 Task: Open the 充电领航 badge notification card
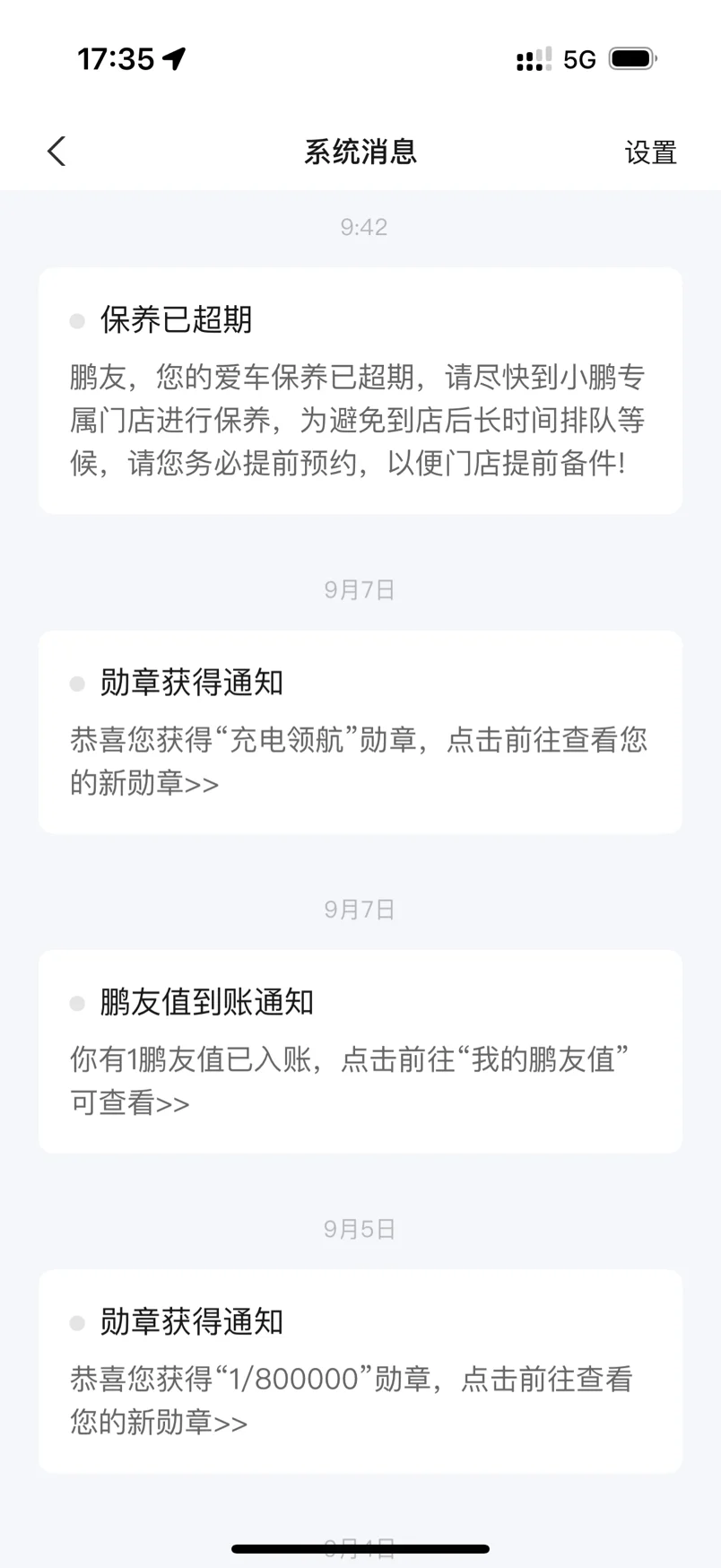click(x=360, y=732)
